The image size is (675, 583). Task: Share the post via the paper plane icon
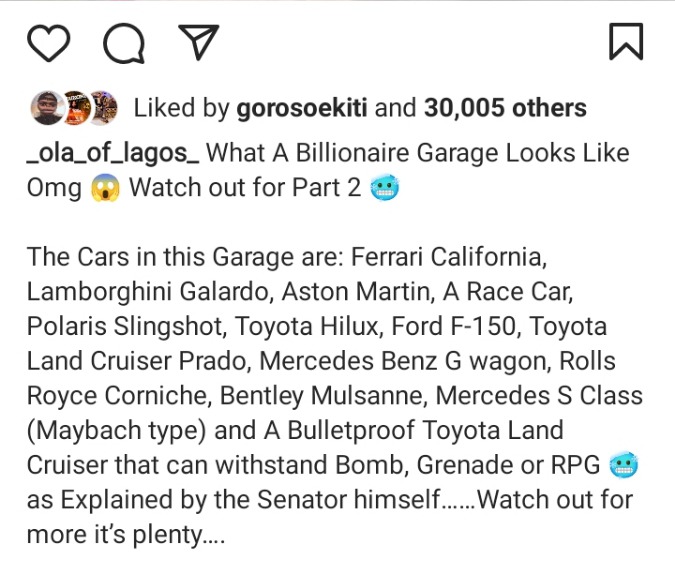tap(198, 42)
